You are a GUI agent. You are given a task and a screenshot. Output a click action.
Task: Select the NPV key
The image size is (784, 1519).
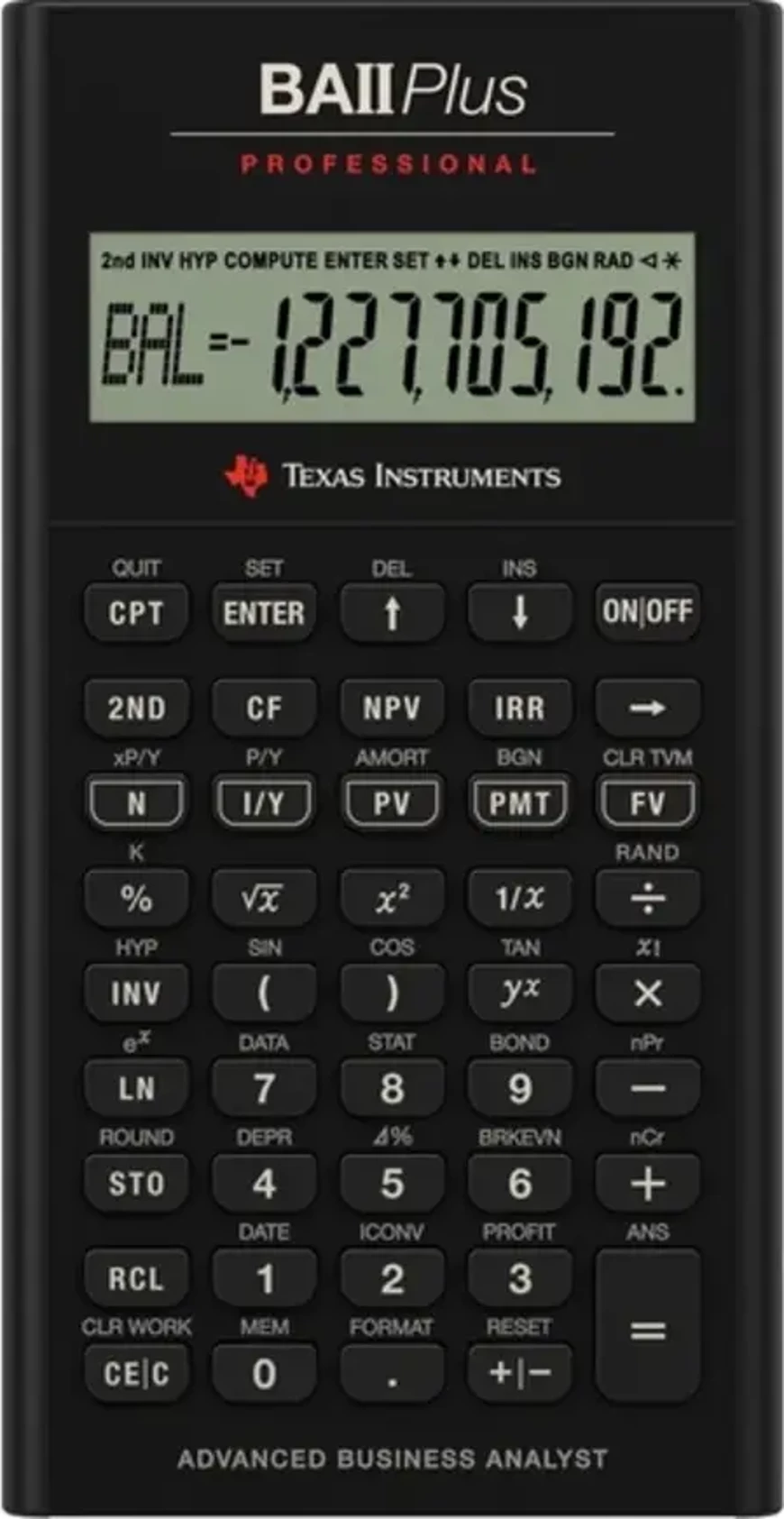point(392,708)
